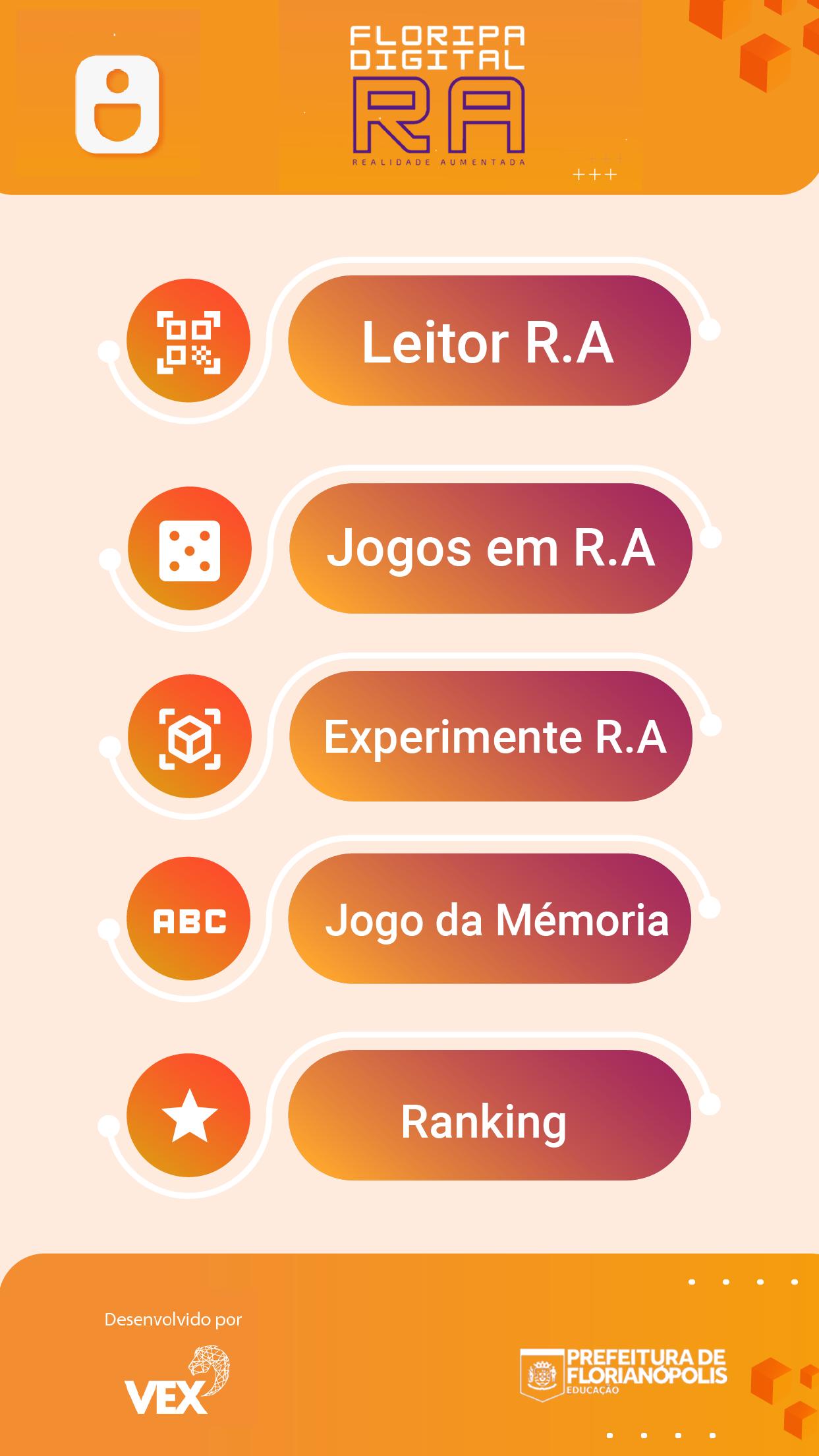Viewport: 819px width, 1456px height.
Task: View the Ranking
Action: [490, 1115]
